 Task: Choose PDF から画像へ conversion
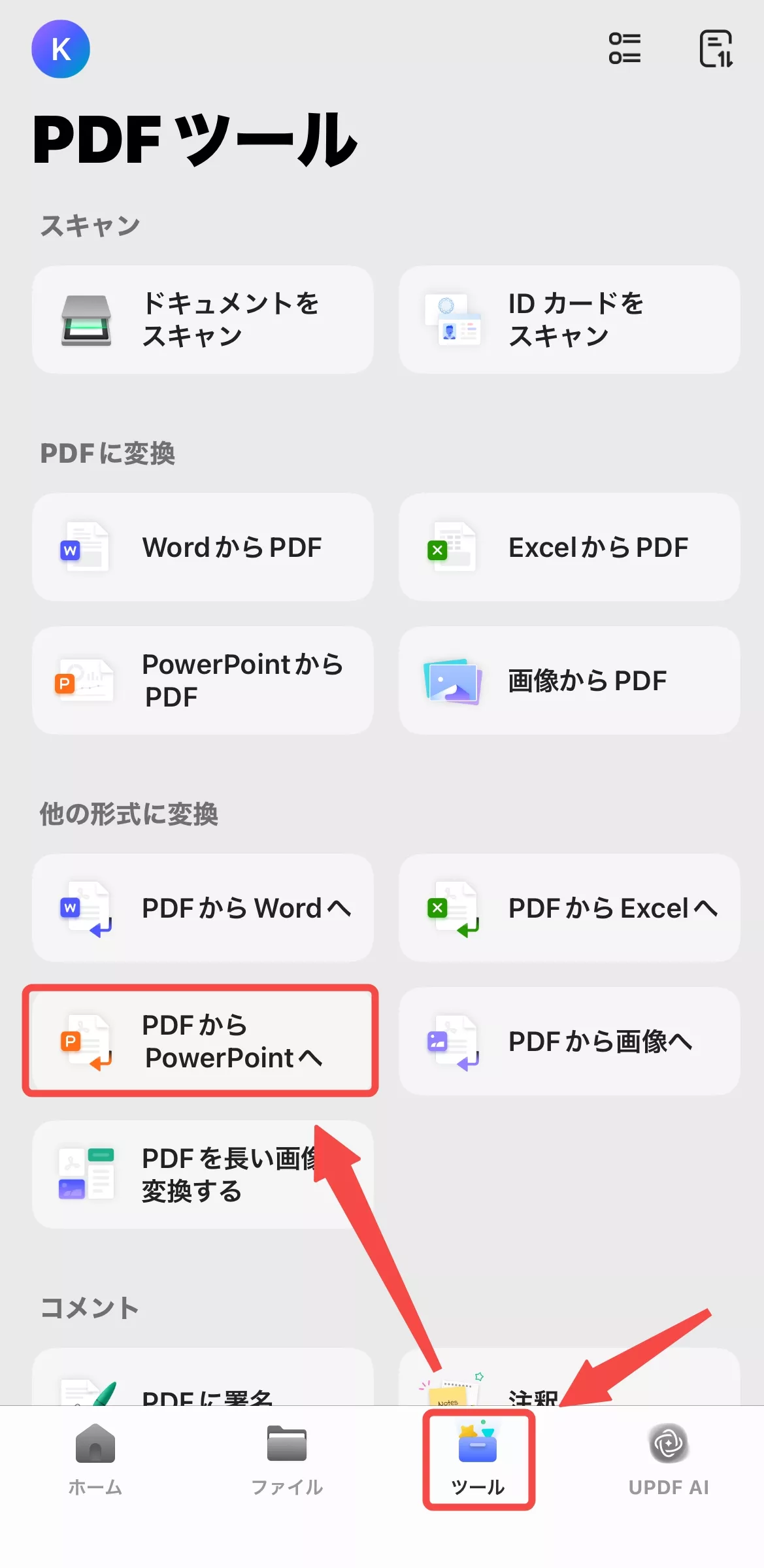[569, 1041]
